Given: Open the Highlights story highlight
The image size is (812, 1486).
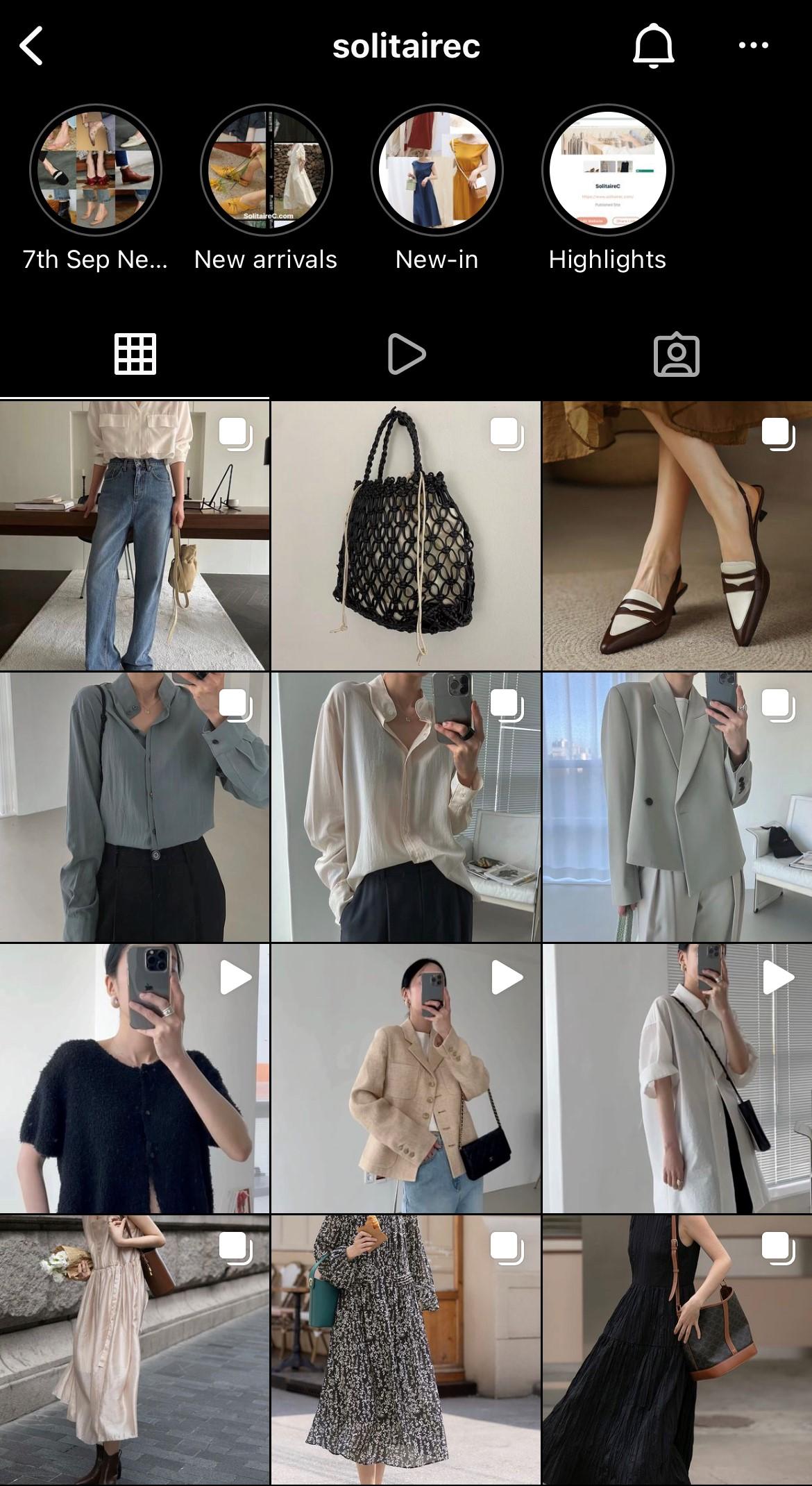Looking at the screenshot, I should click(607, 170).
